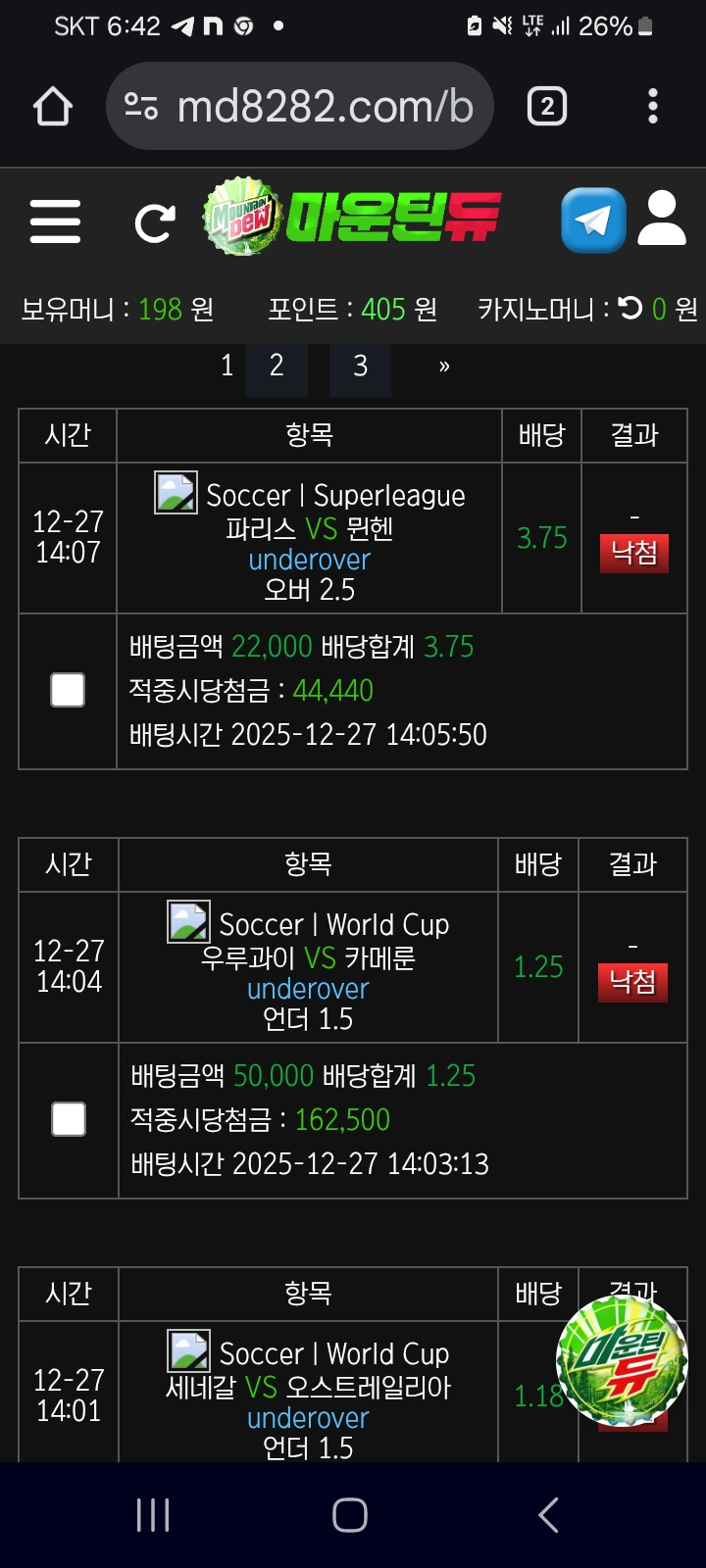The width and height of the screenshot is (706, 1568).
Task: Open recent apps from navigation bar
Action: (x=153, y=1515)
